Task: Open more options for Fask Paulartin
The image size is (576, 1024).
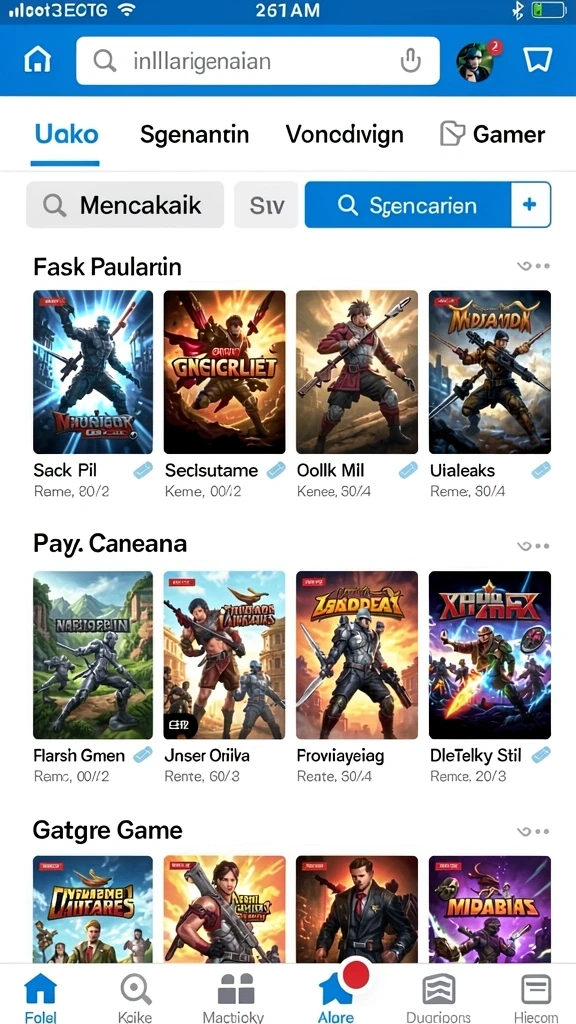Action: coord(533,266)
